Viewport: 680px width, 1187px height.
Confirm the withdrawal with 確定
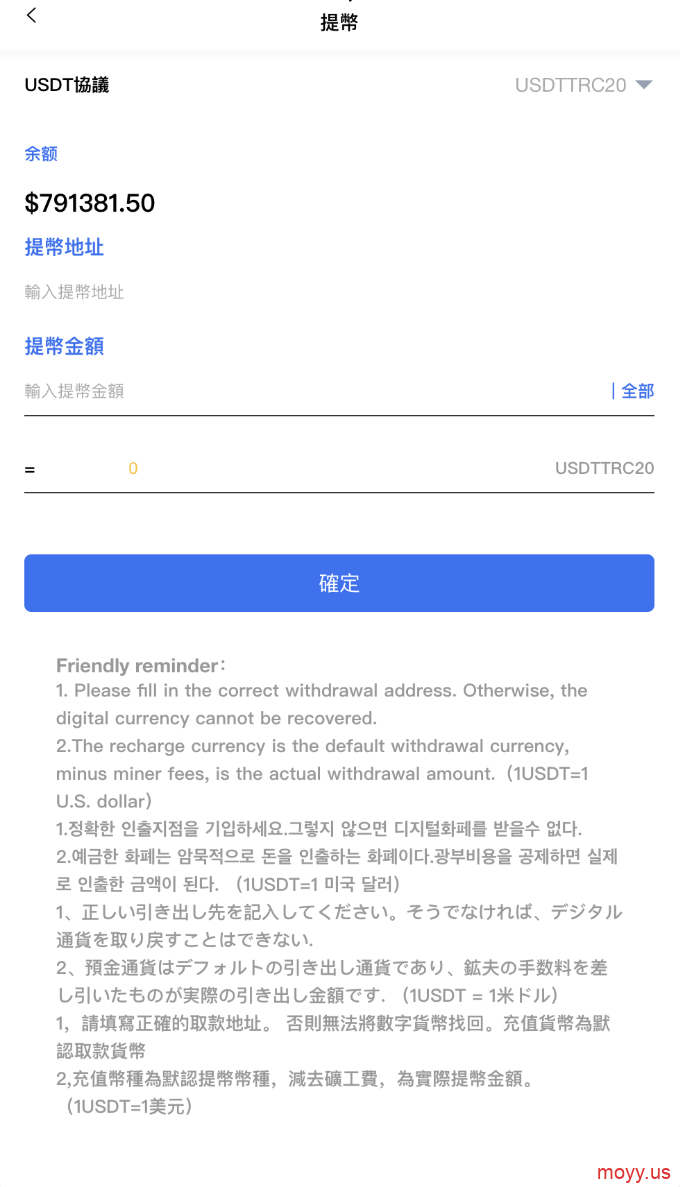point(339,583)
